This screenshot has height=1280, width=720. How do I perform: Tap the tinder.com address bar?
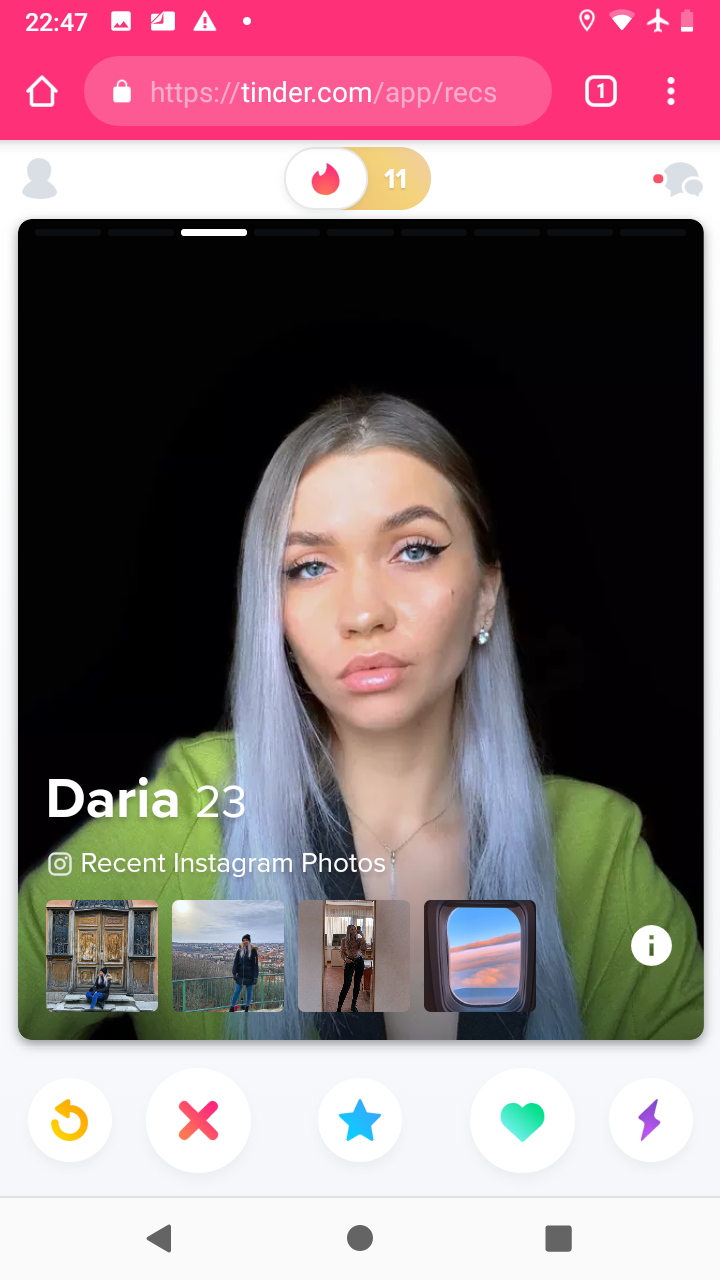318,92
